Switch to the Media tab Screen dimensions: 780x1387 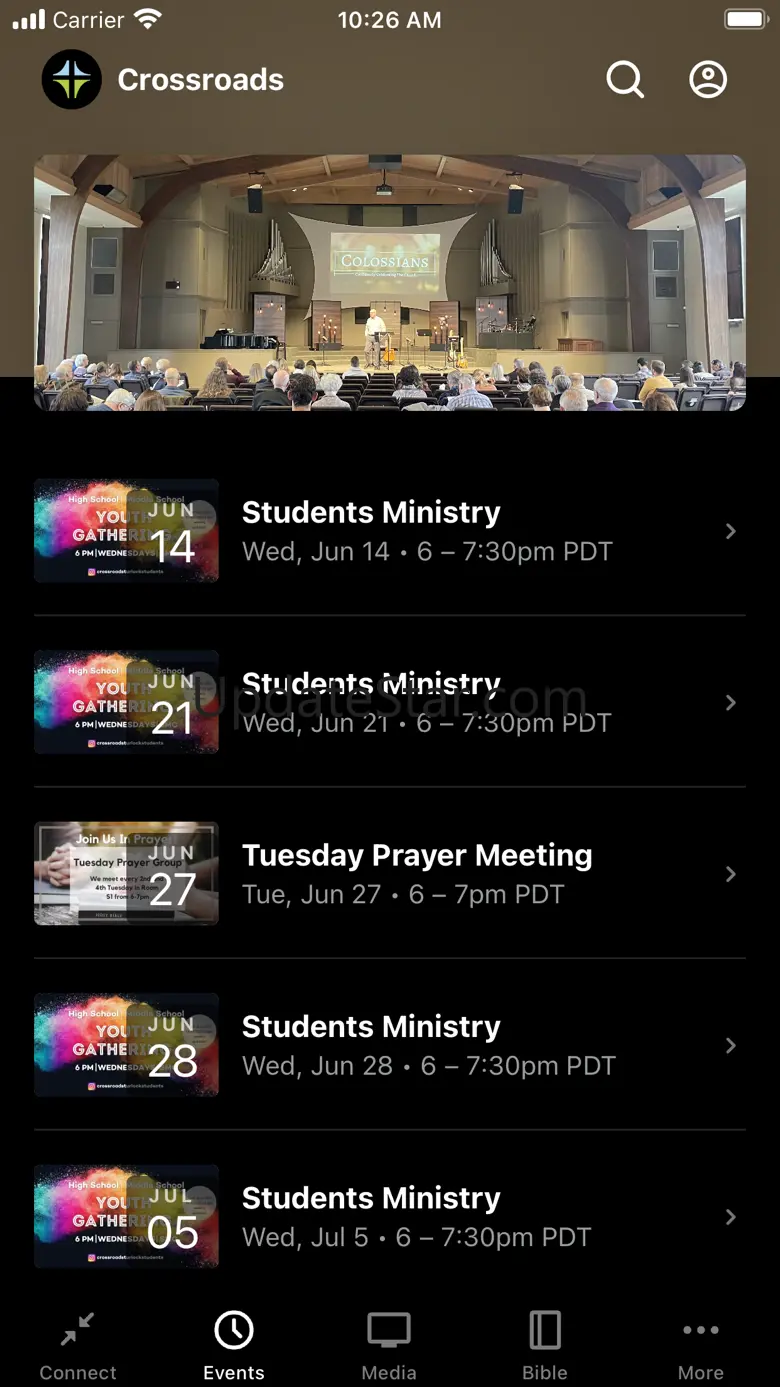pyautogui.click(x=389, y=1346)
